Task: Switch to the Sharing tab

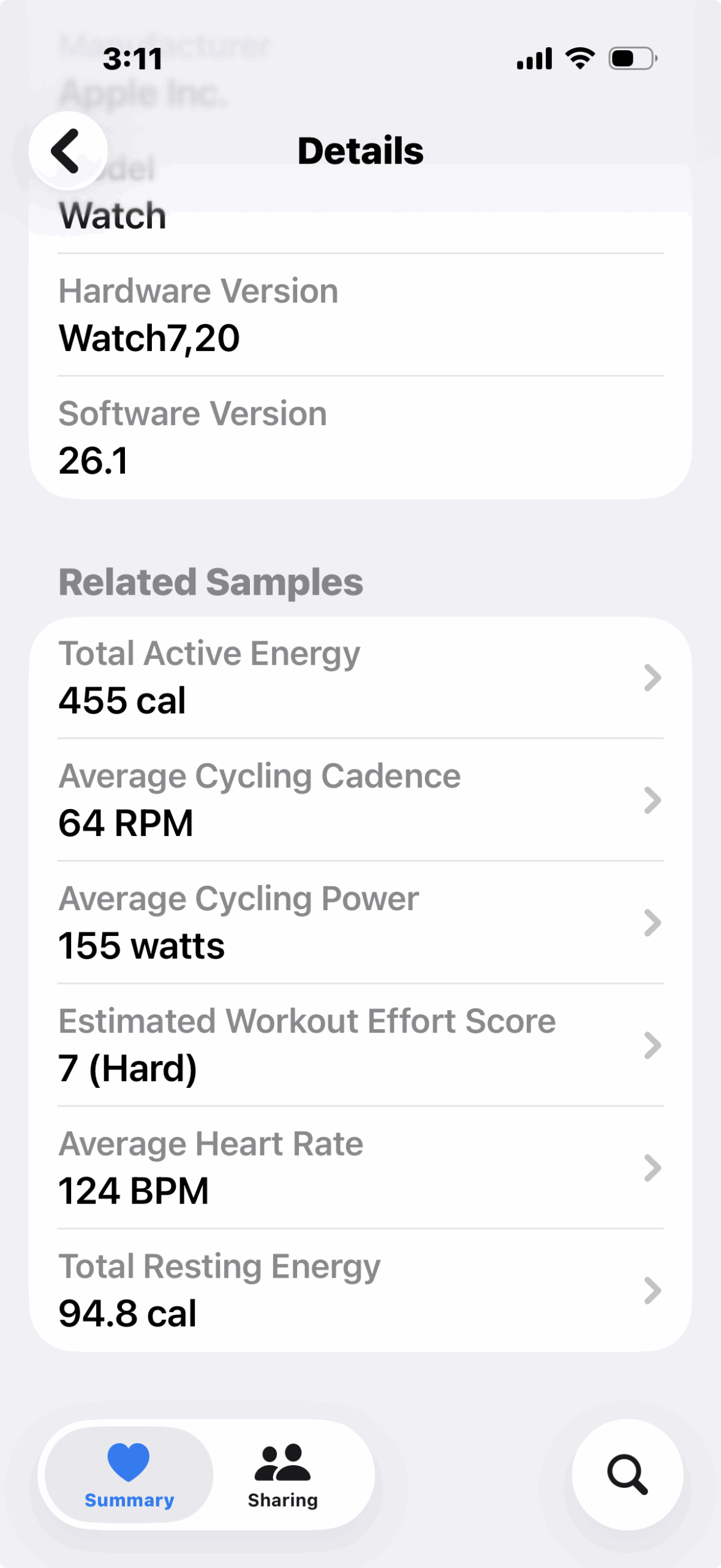Action: [x=282, y=1475]
